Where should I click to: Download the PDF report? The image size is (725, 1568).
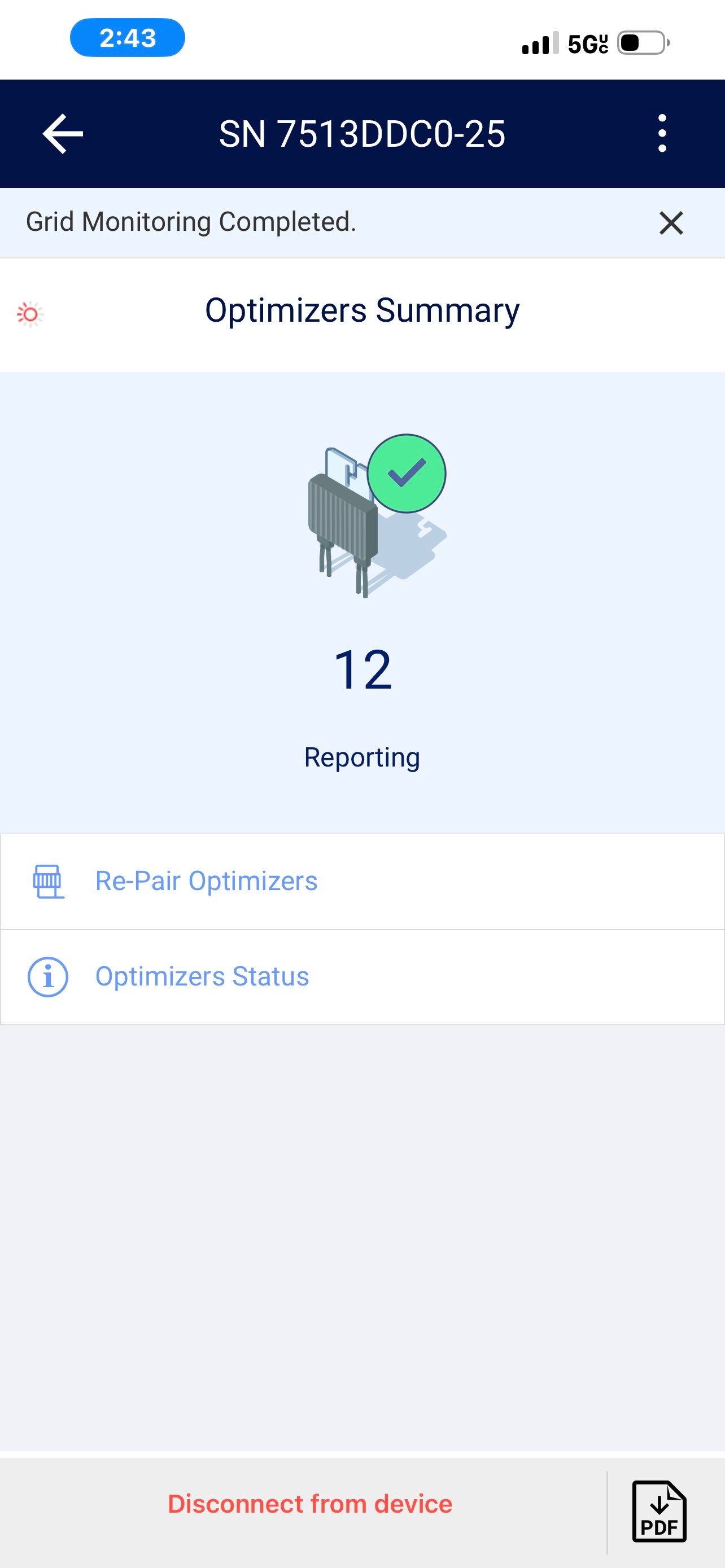pos(658,1512)
